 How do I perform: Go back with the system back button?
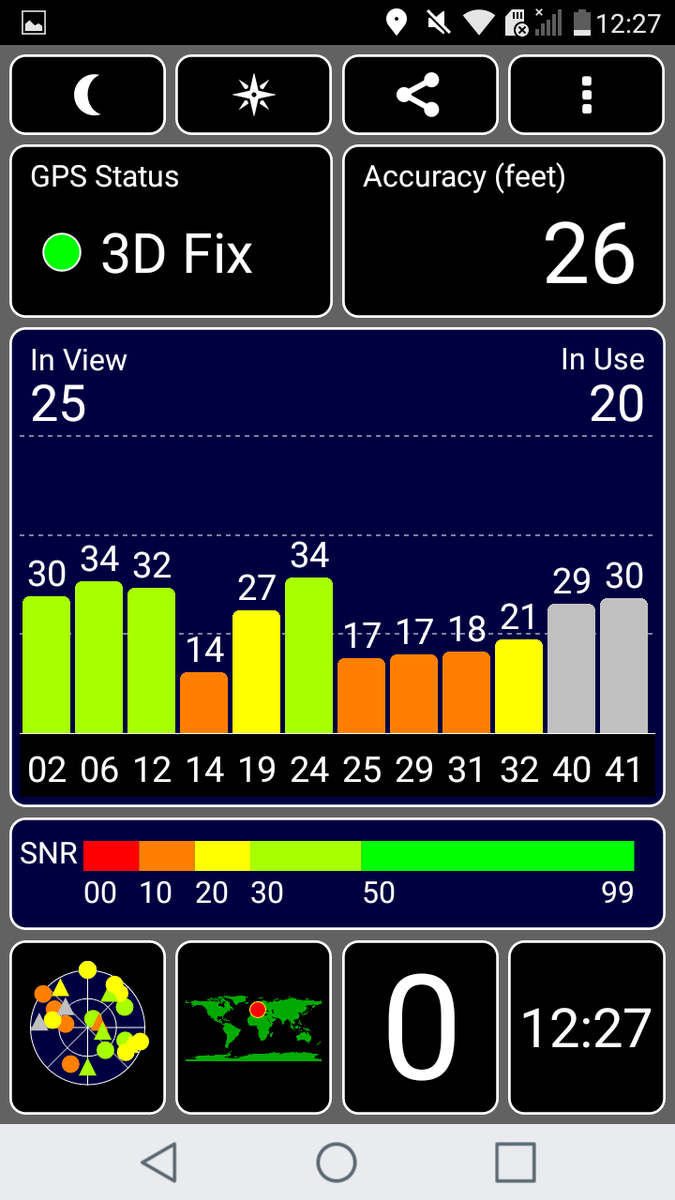coord(158,1162)
